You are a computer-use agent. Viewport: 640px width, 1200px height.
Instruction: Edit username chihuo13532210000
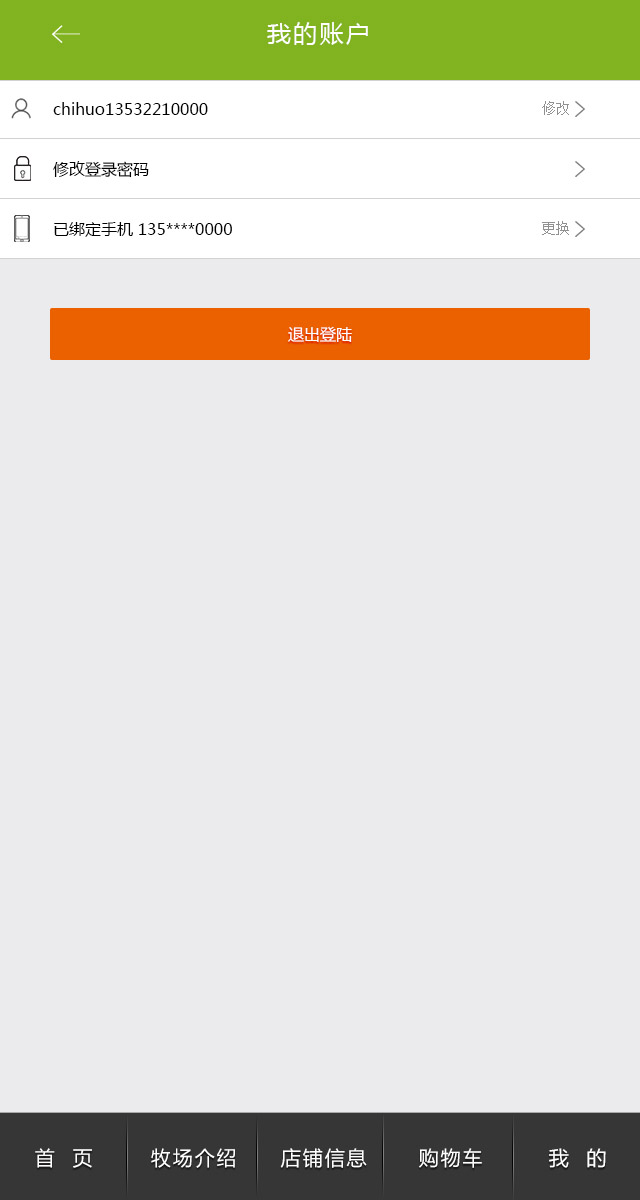(x=563, y=109)
